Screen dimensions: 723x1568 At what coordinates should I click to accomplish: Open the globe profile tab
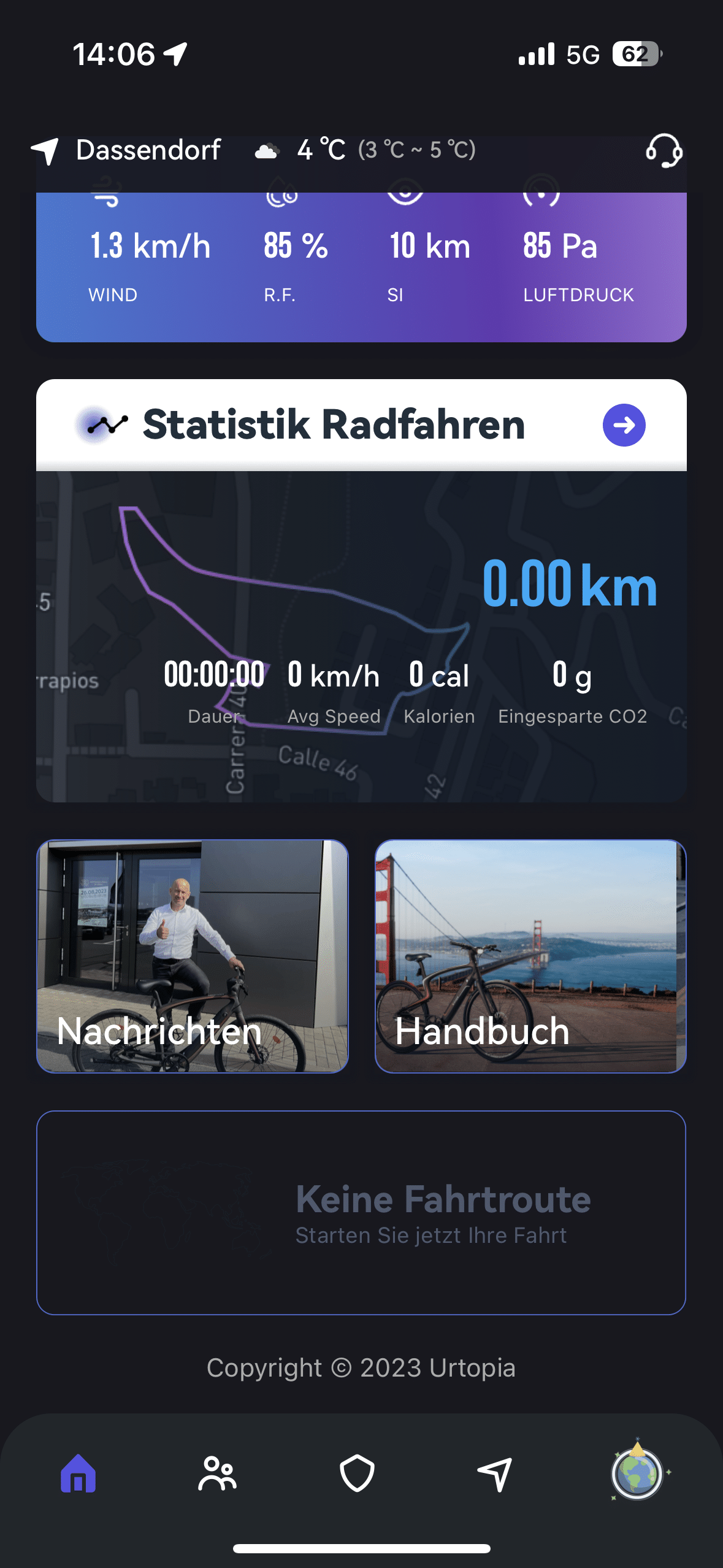tap(638, 1471)
